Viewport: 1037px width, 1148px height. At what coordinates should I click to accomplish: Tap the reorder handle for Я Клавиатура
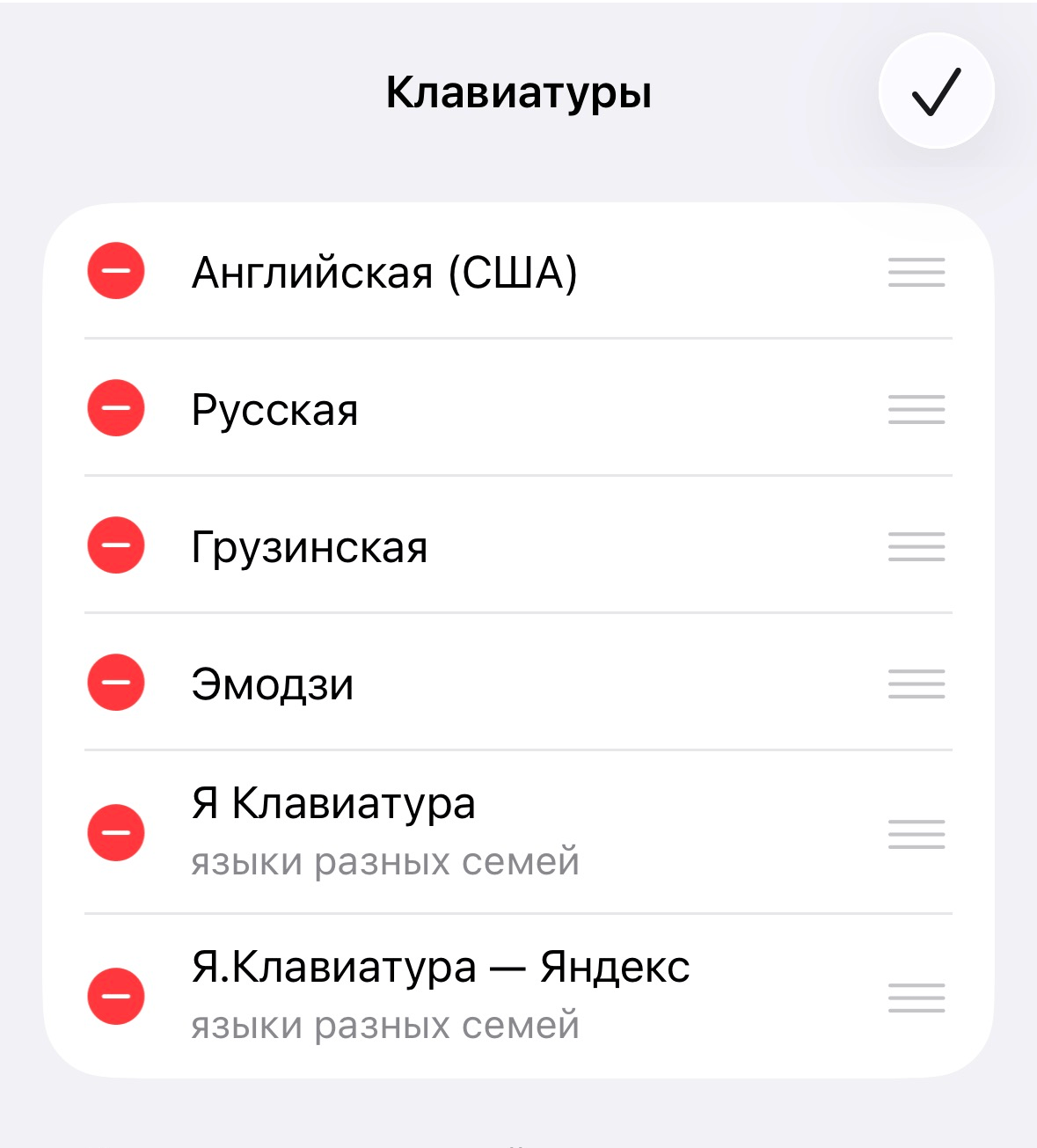[917, 833]
